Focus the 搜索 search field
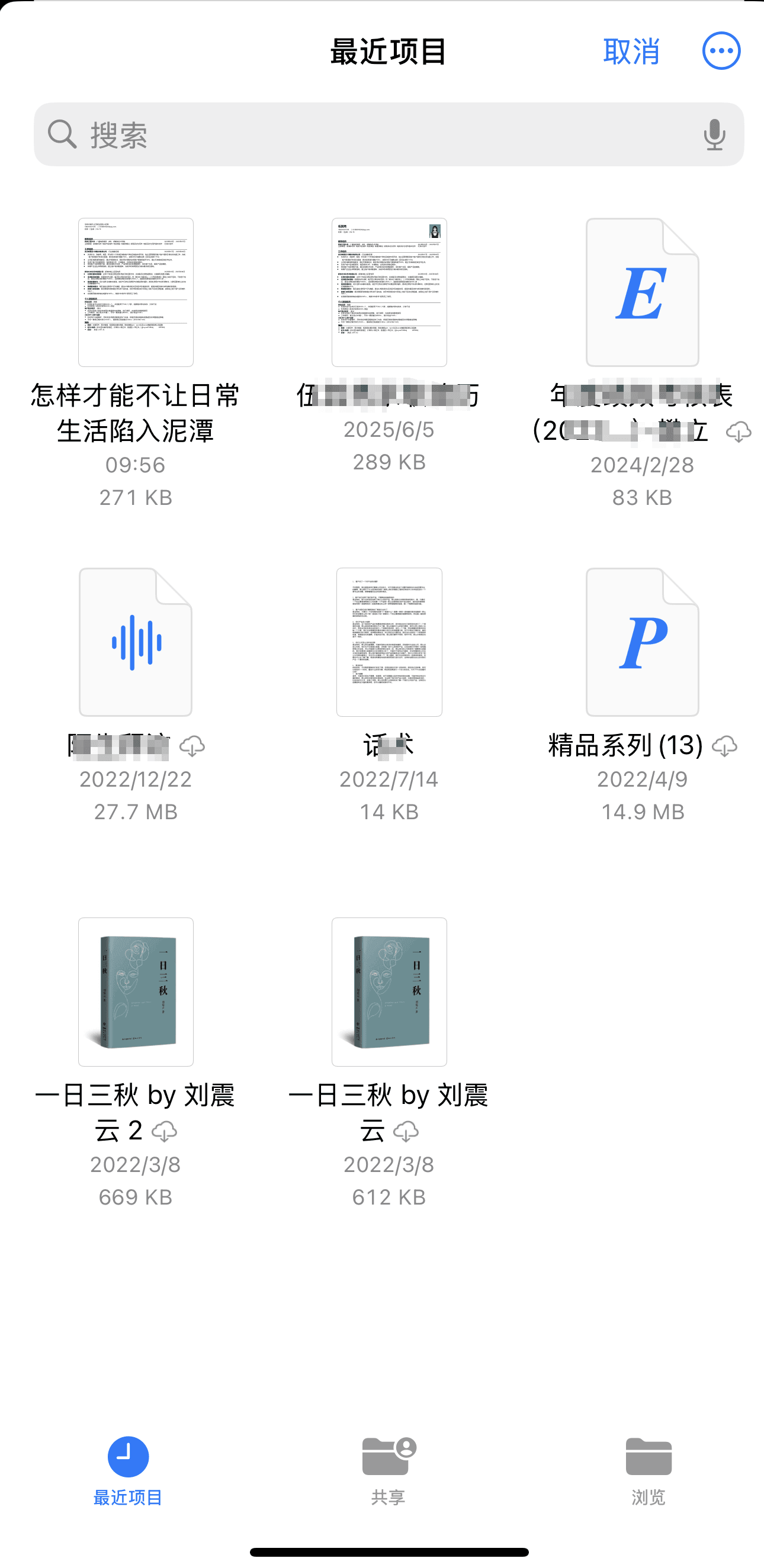764x1568 pixels. [x=365, y=134]
